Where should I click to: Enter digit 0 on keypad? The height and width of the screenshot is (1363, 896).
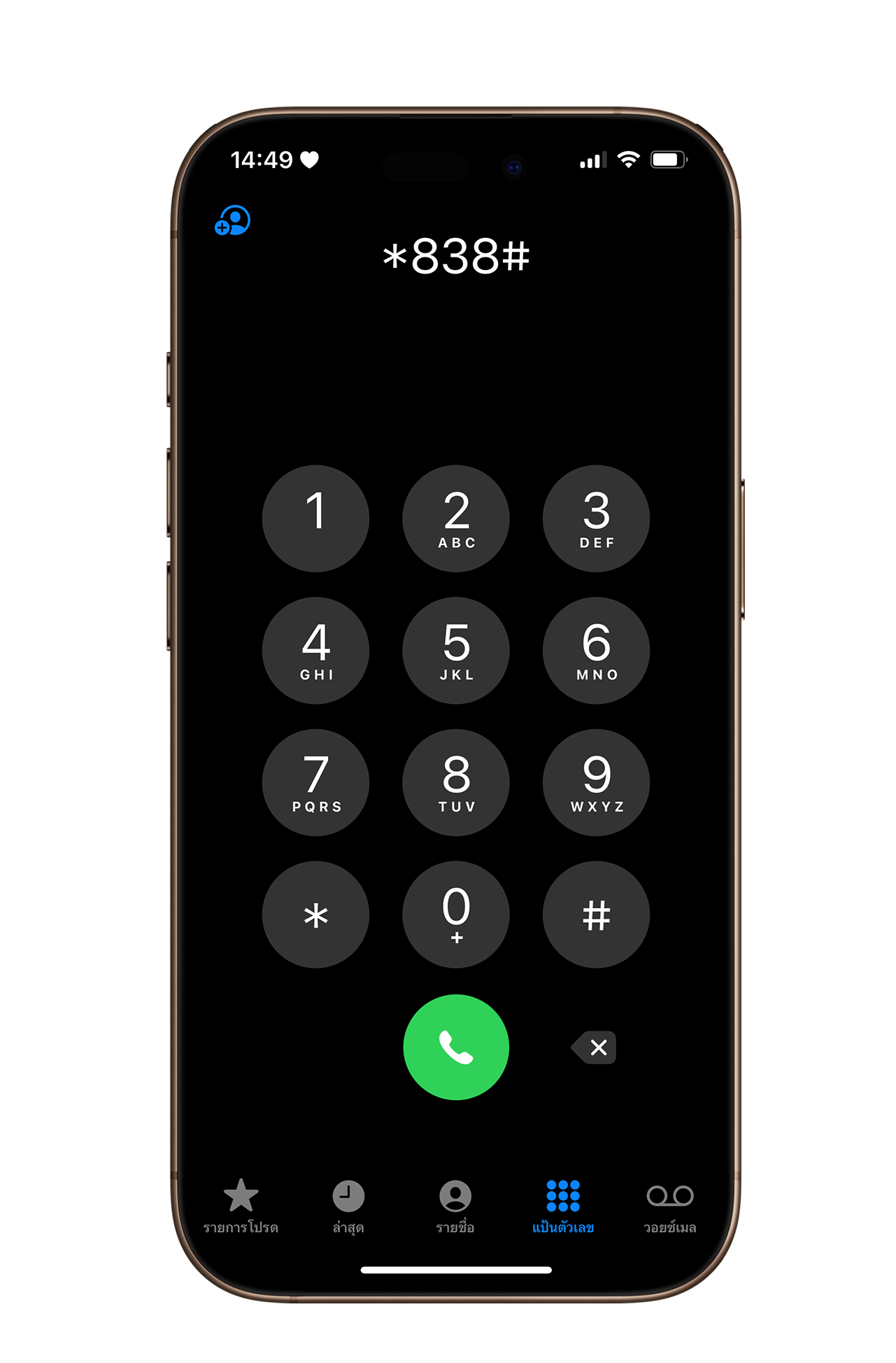[x=456, y=914]
